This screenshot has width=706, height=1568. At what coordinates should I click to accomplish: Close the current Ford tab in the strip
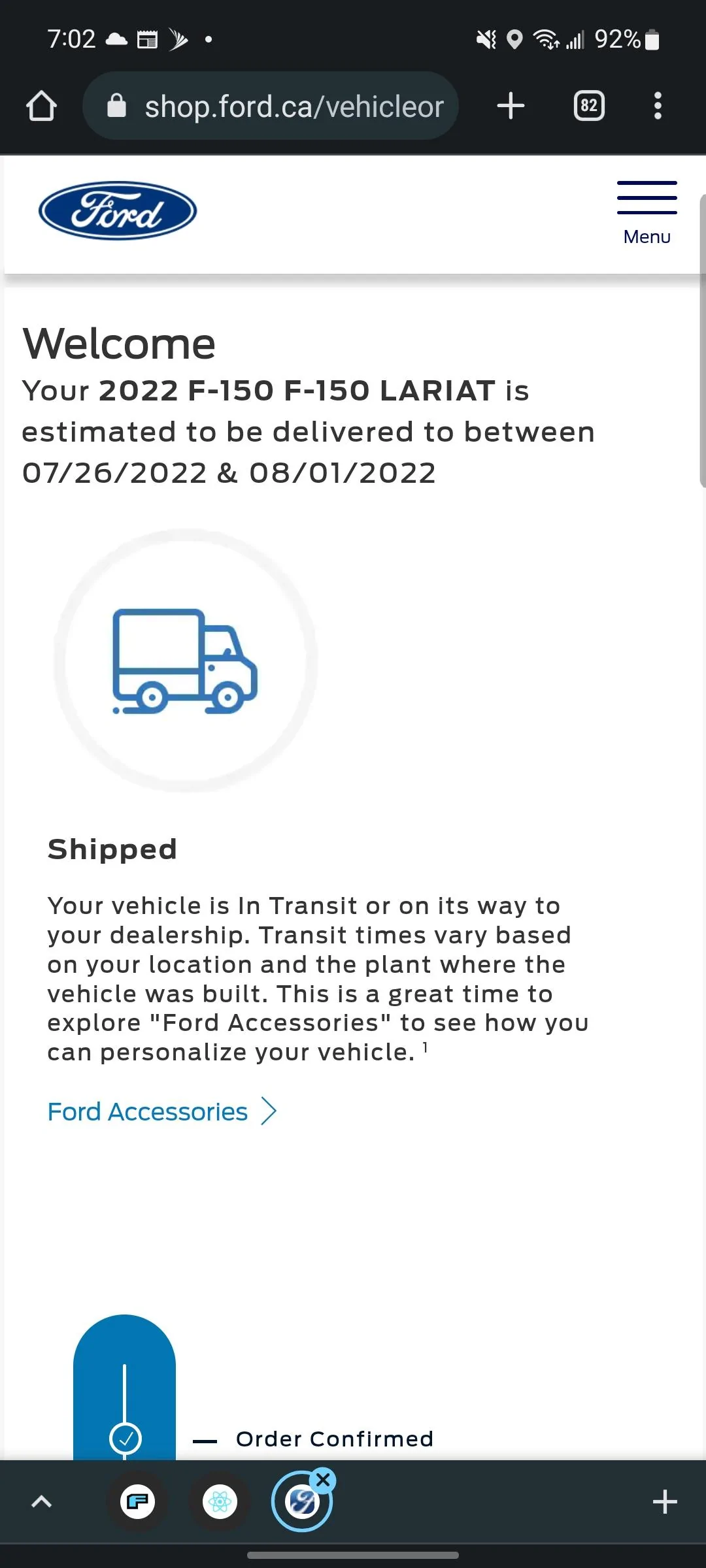[x=323, y=1480]
